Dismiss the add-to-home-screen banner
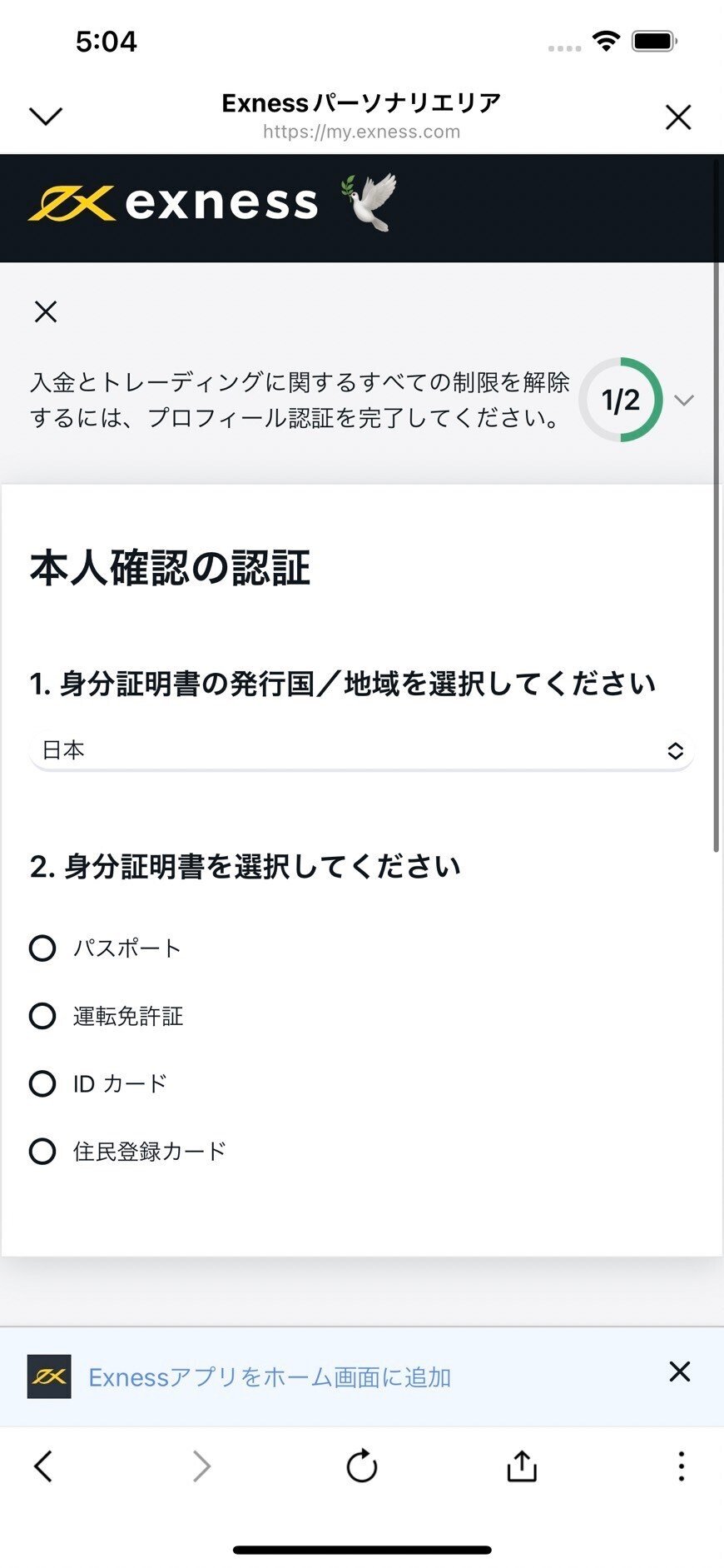724x1568 pixels. 679,1371
